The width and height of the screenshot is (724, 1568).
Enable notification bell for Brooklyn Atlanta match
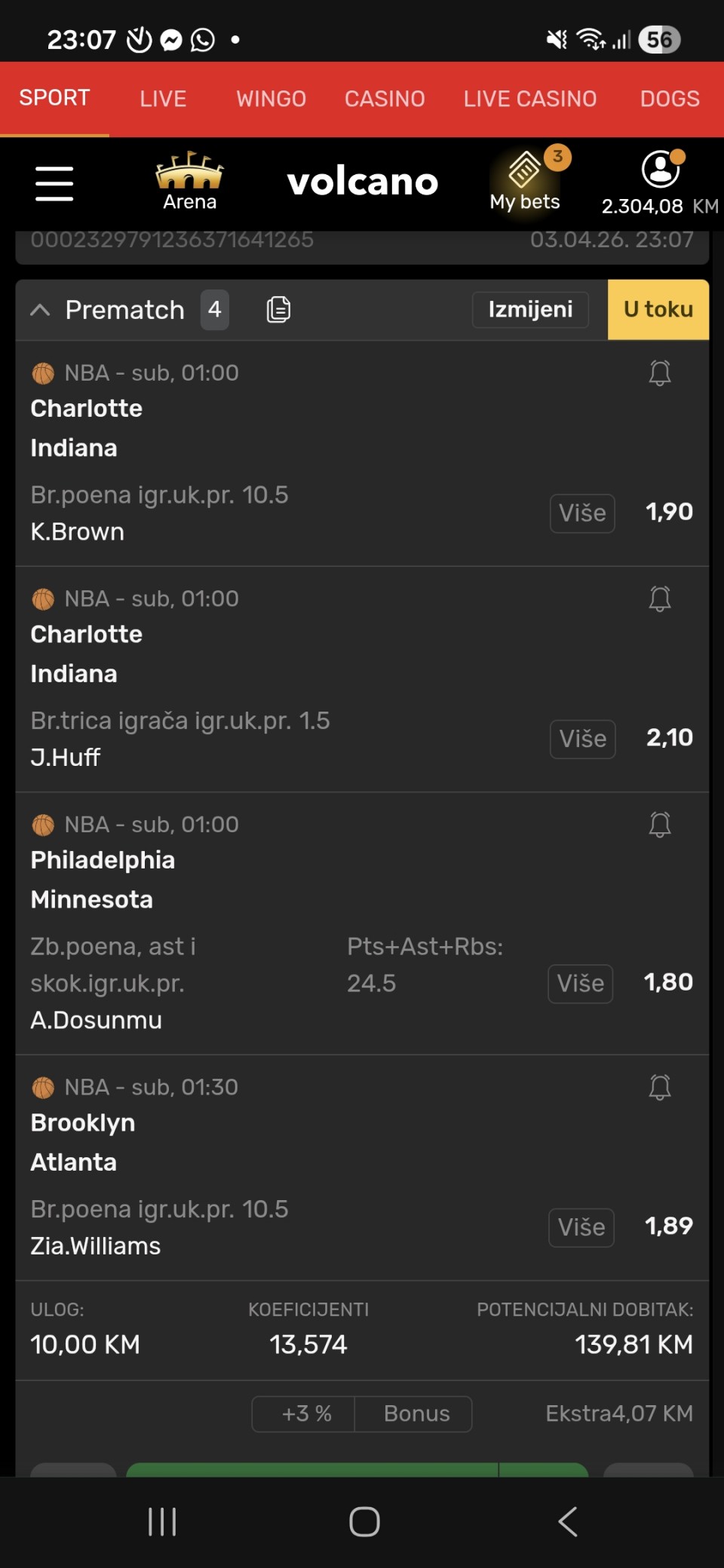pos(659,1087)
